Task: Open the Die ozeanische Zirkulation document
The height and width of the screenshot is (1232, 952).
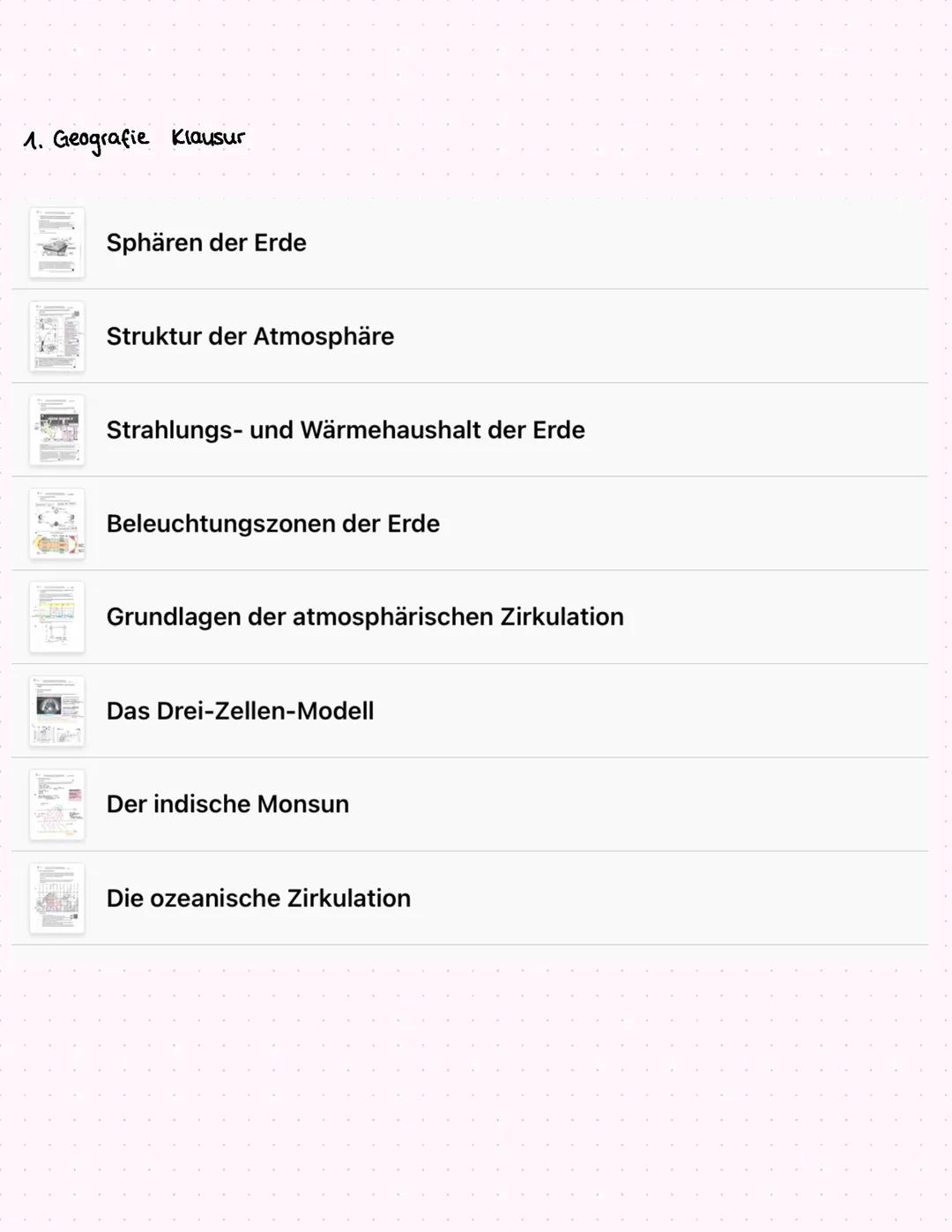Action: click(258, 898)
